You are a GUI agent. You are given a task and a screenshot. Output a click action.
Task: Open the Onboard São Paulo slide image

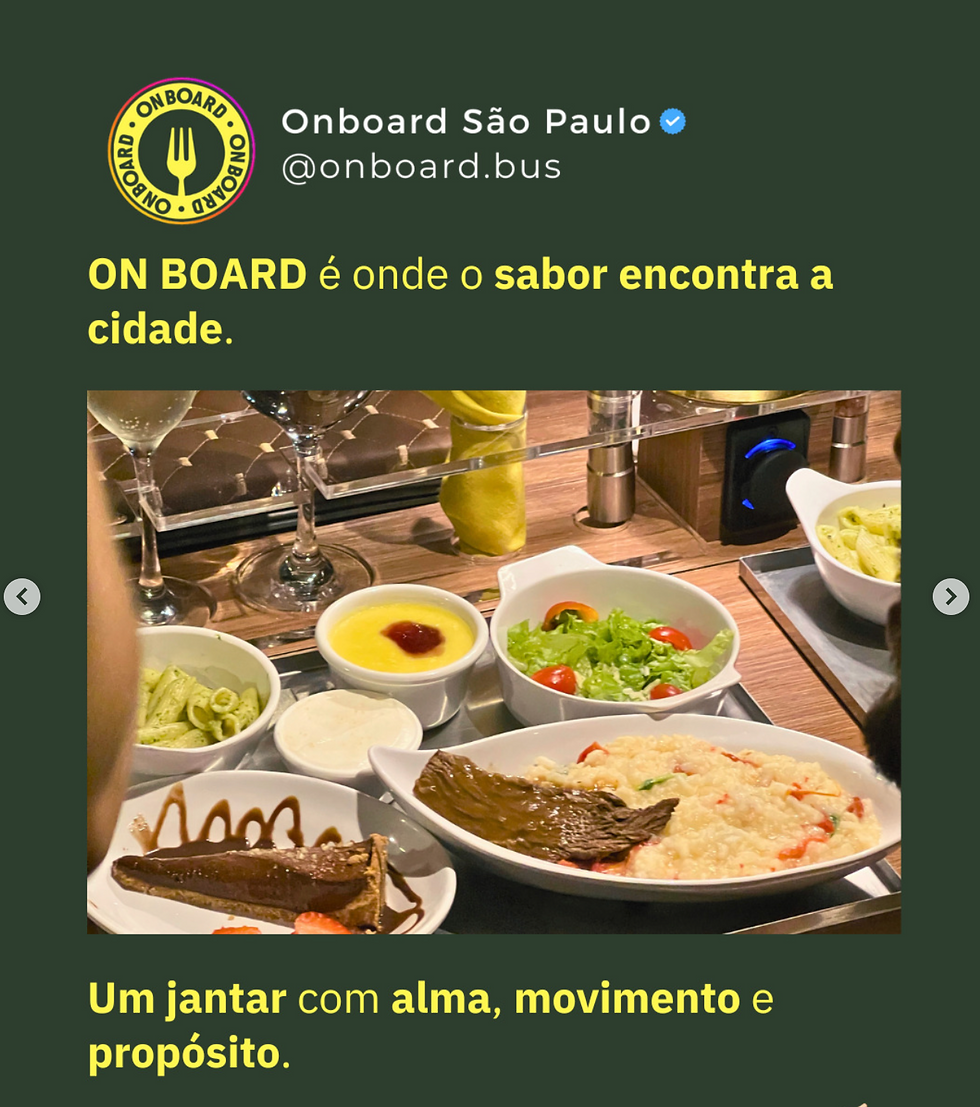[493, 661]
